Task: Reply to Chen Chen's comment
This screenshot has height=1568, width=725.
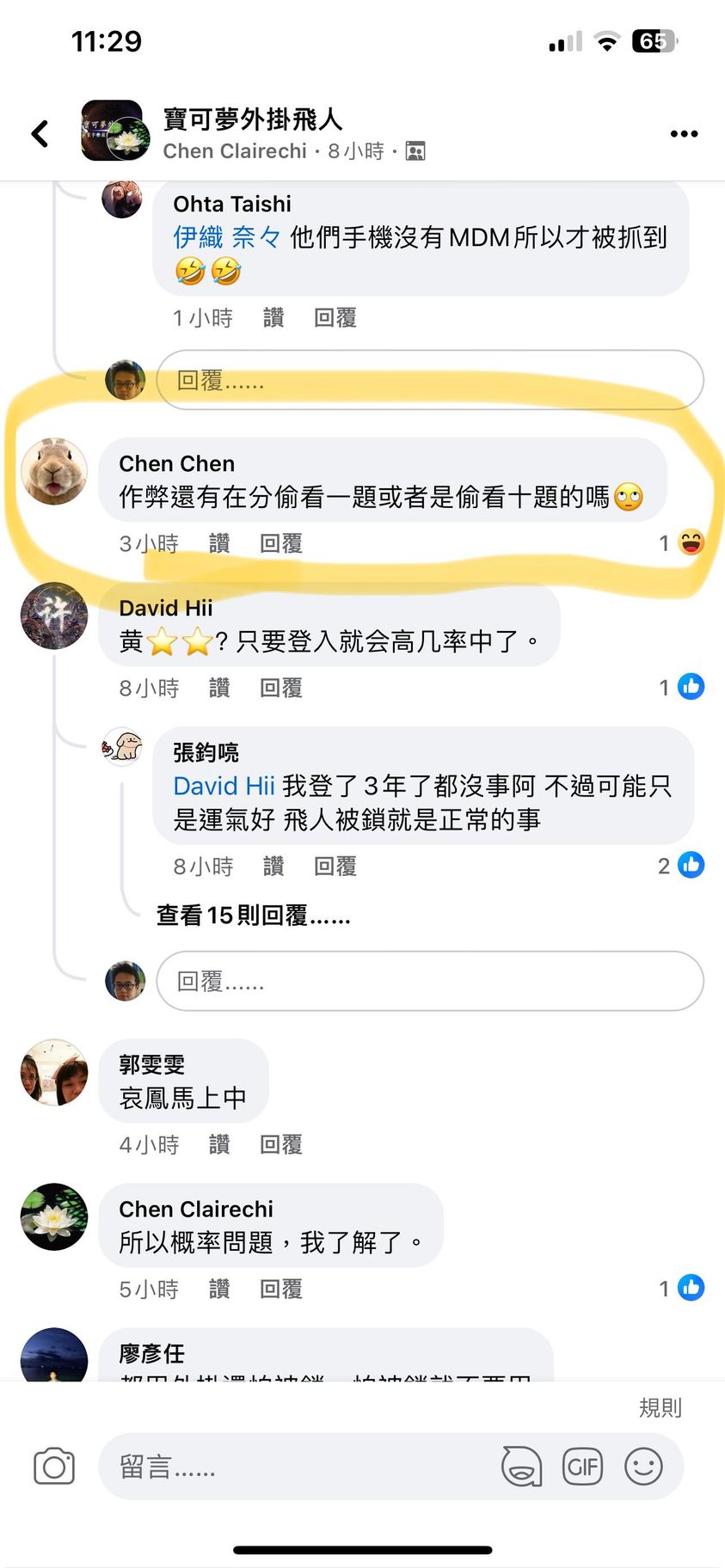Action: [x=281, y=543]
